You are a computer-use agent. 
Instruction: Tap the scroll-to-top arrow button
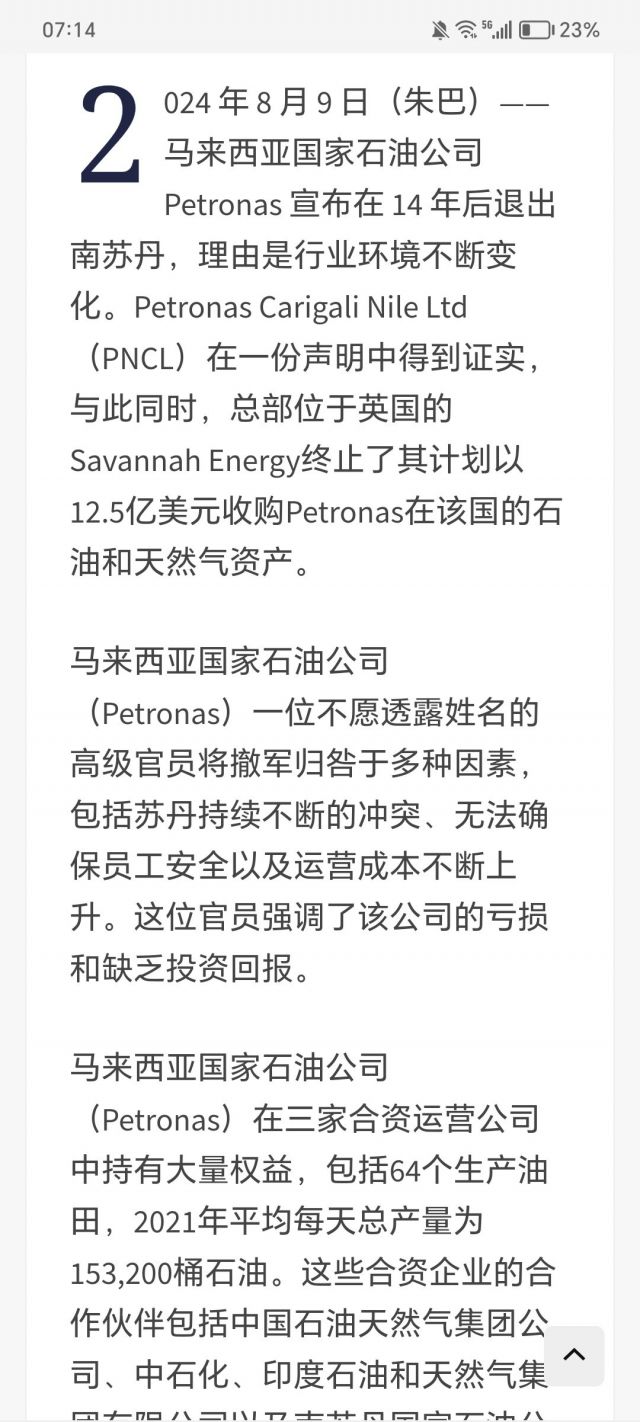pyautogui.click(x=574, y=1356)
